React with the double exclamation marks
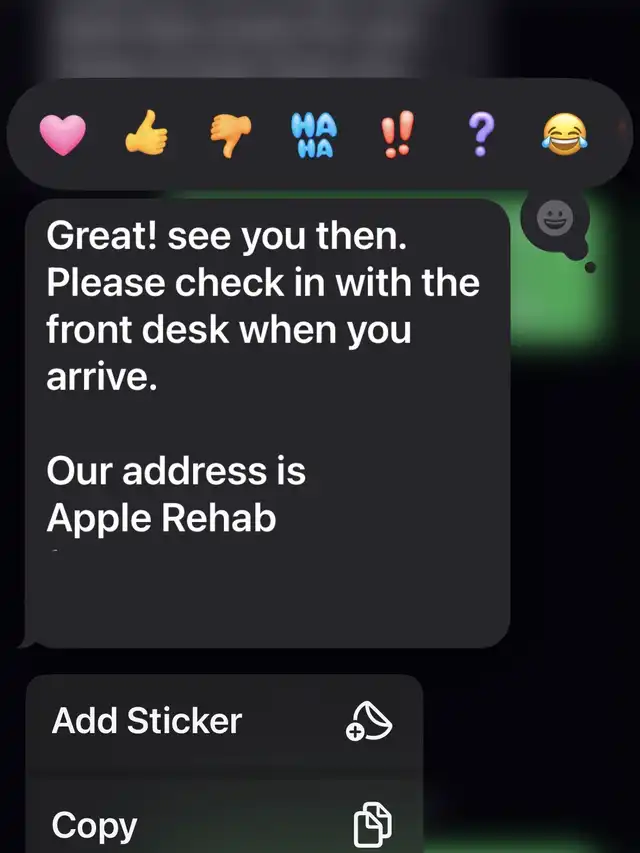Image resolution: width=640 pixels, height=853 pixels. coord(398,135)
